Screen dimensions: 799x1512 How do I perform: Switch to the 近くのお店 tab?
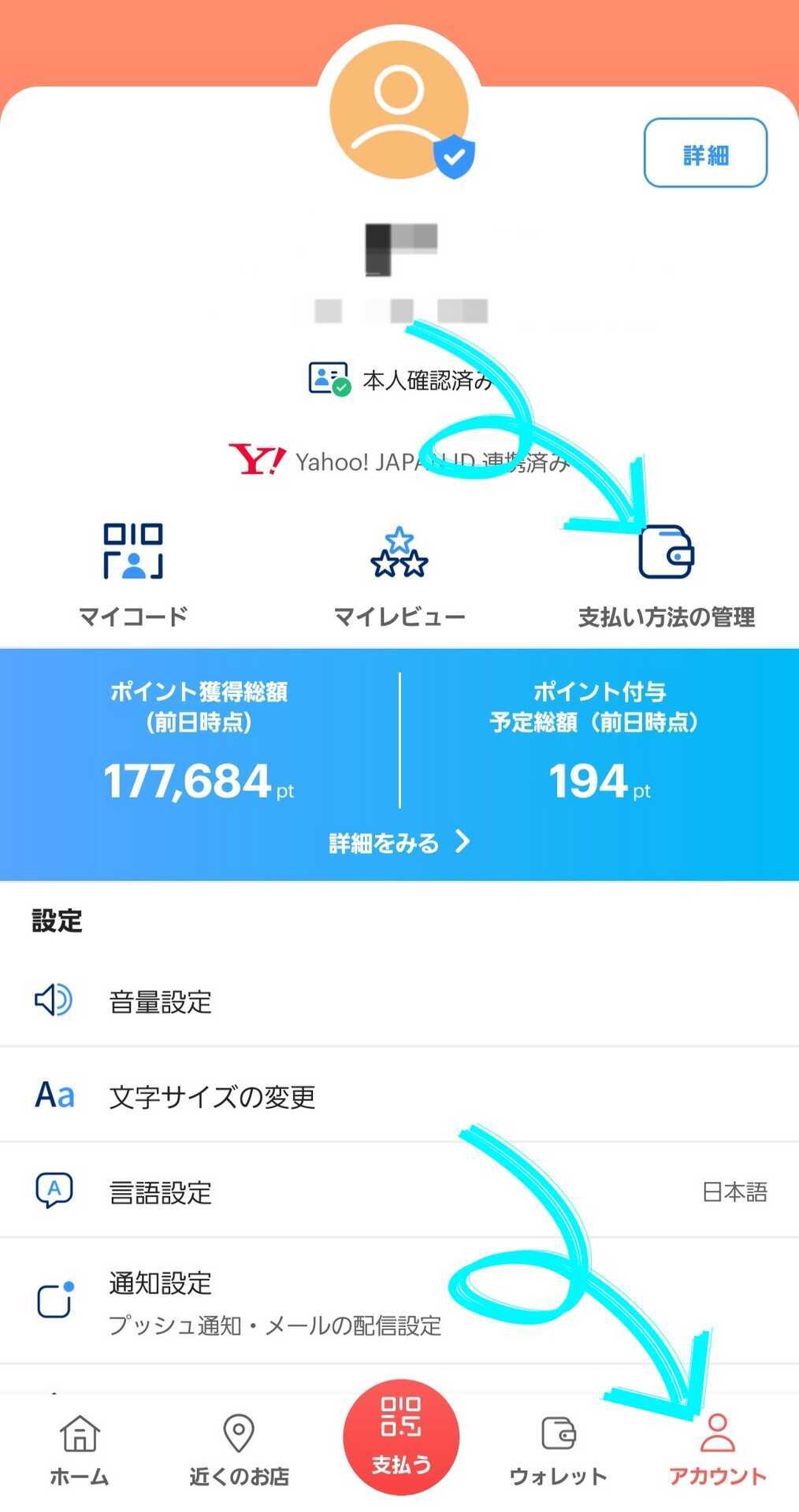coord(239,1449)
